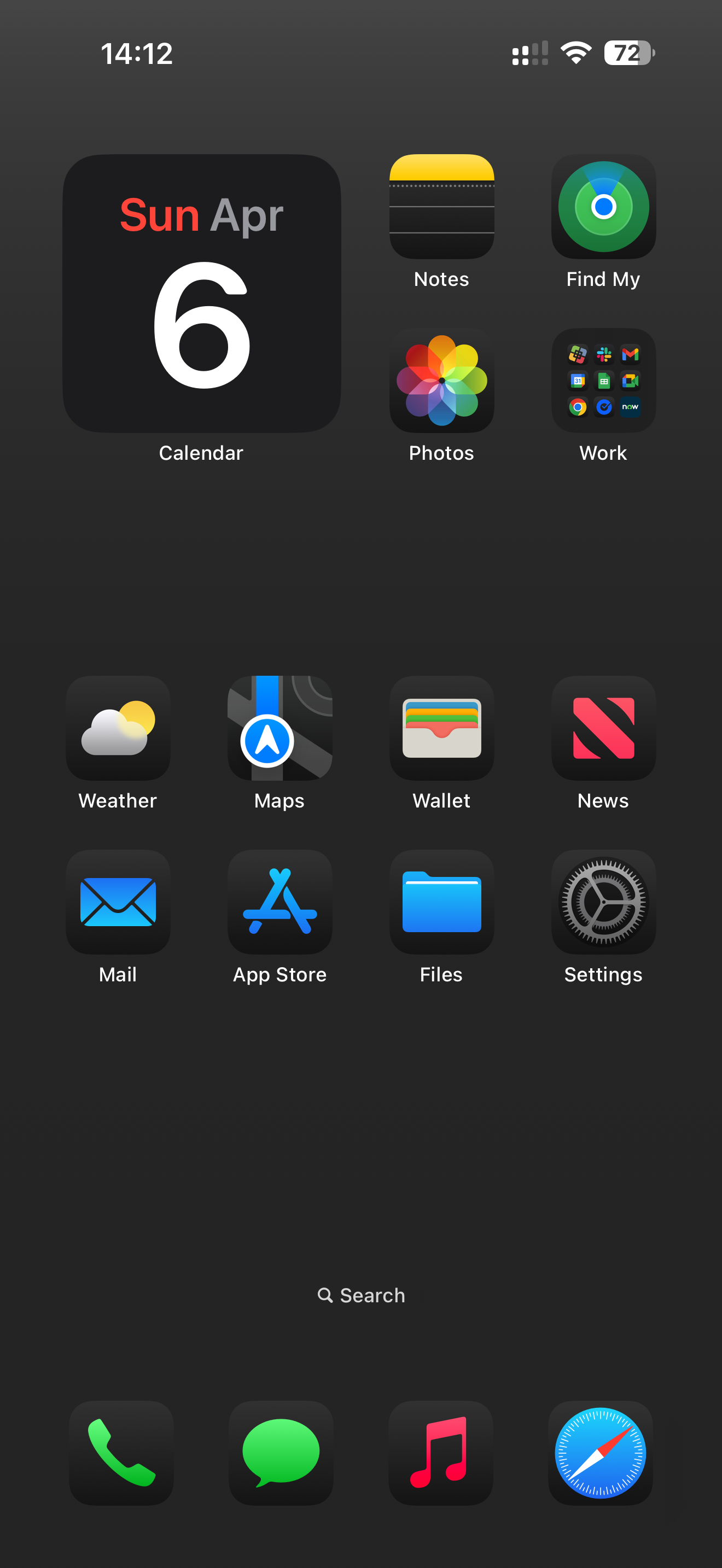
Task: Tap the Search pill
Action: coord(361,1295)
